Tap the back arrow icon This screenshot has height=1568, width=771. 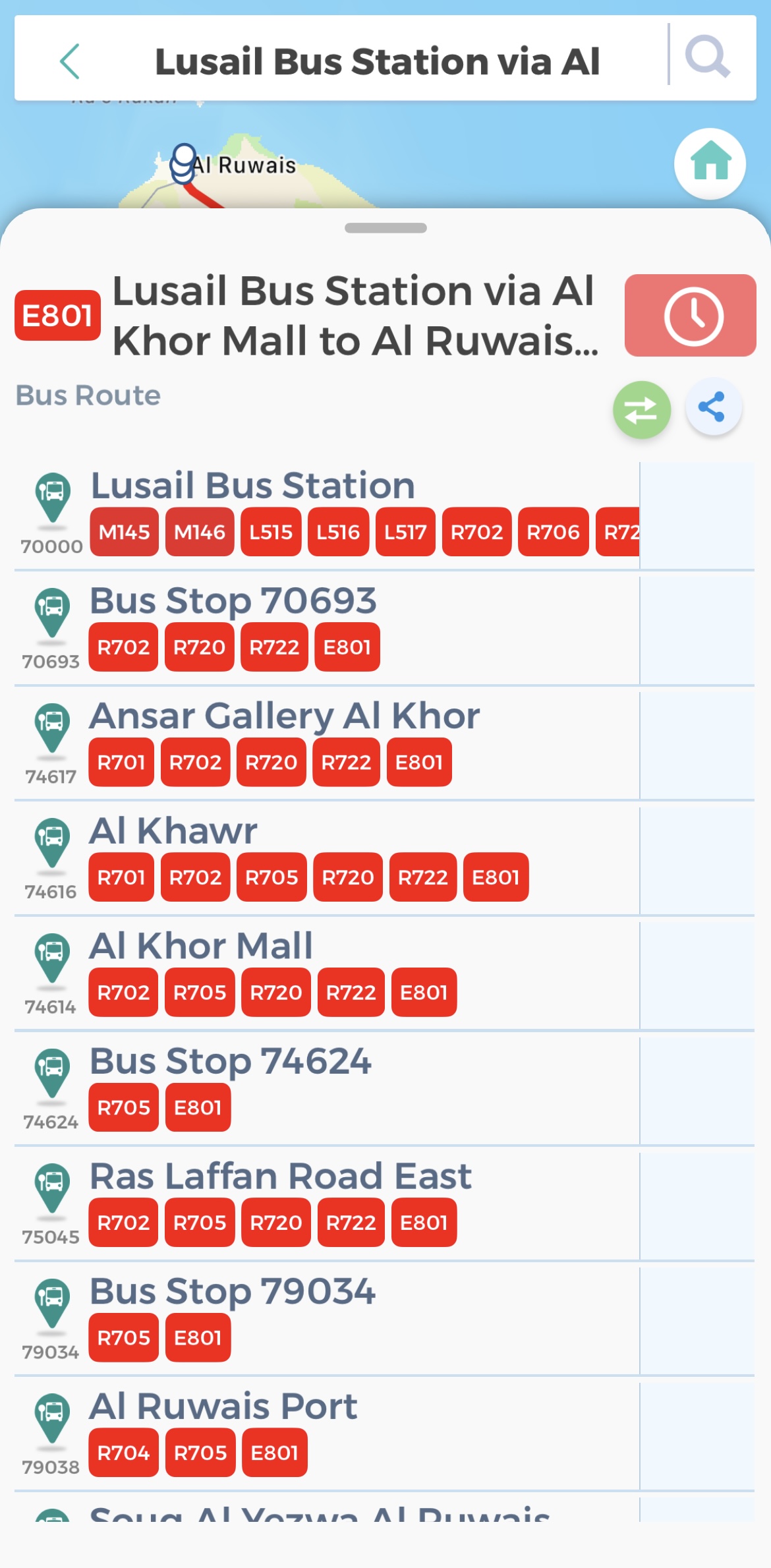[70, 61]
